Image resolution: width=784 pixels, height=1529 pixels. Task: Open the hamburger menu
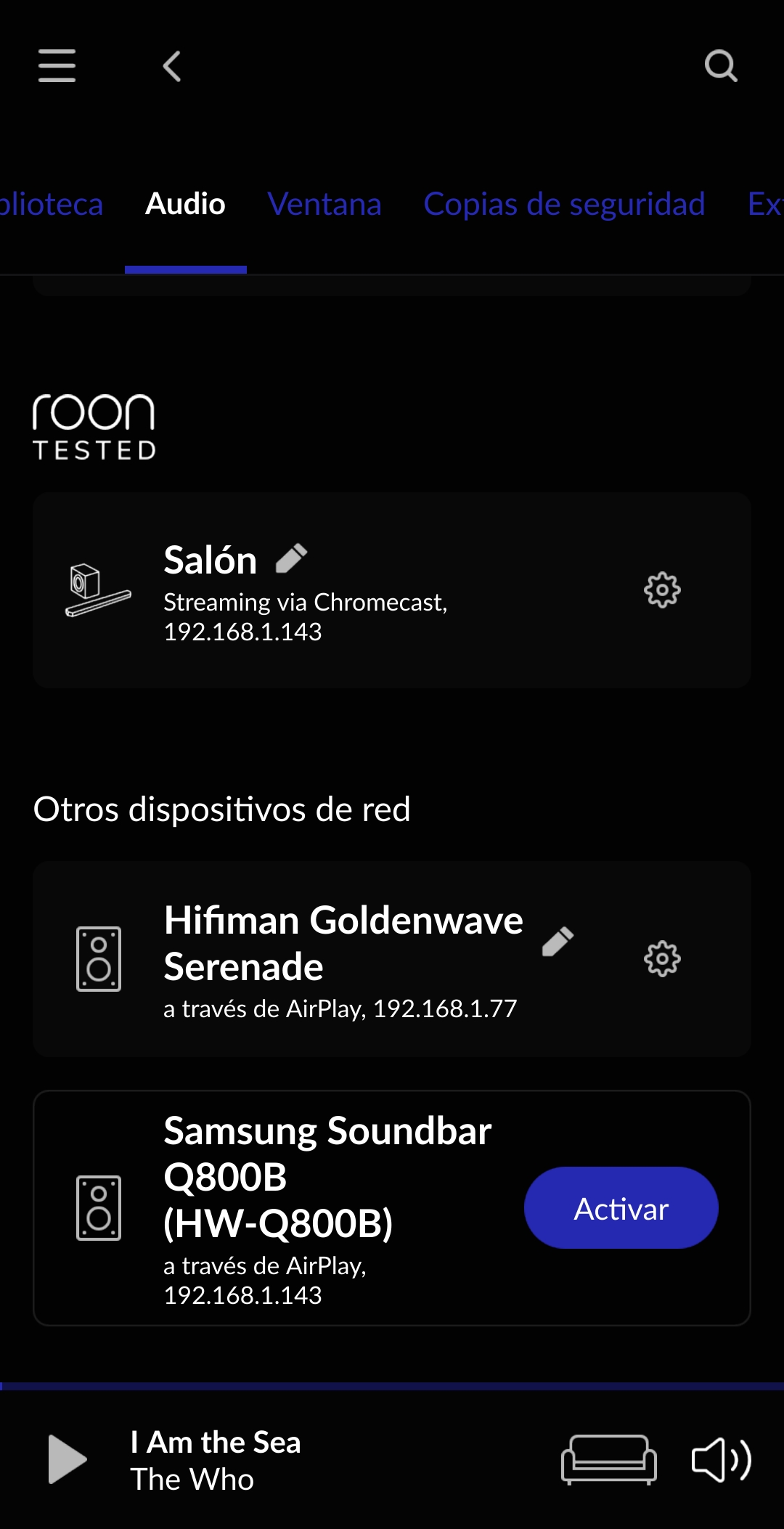57,66
